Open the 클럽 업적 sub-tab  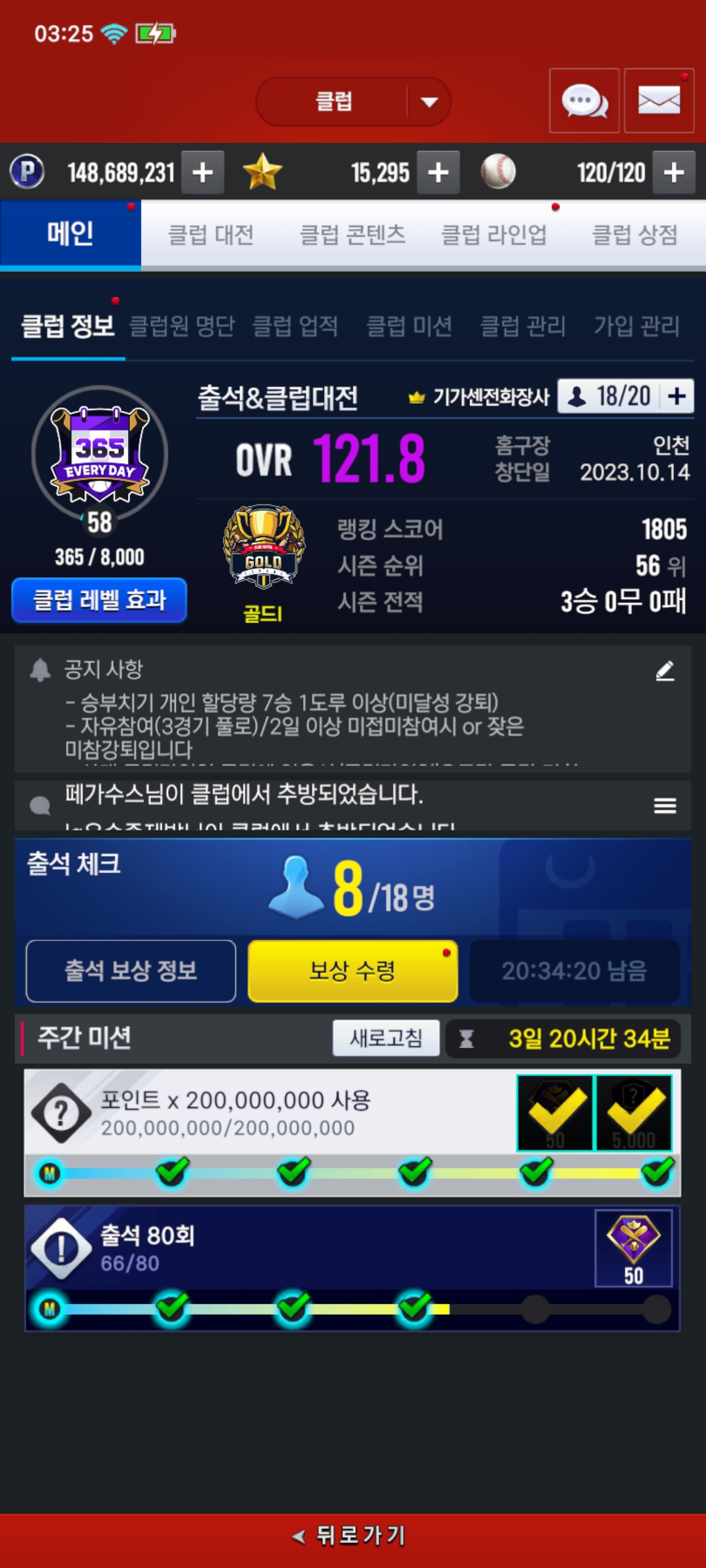[295, 325]
